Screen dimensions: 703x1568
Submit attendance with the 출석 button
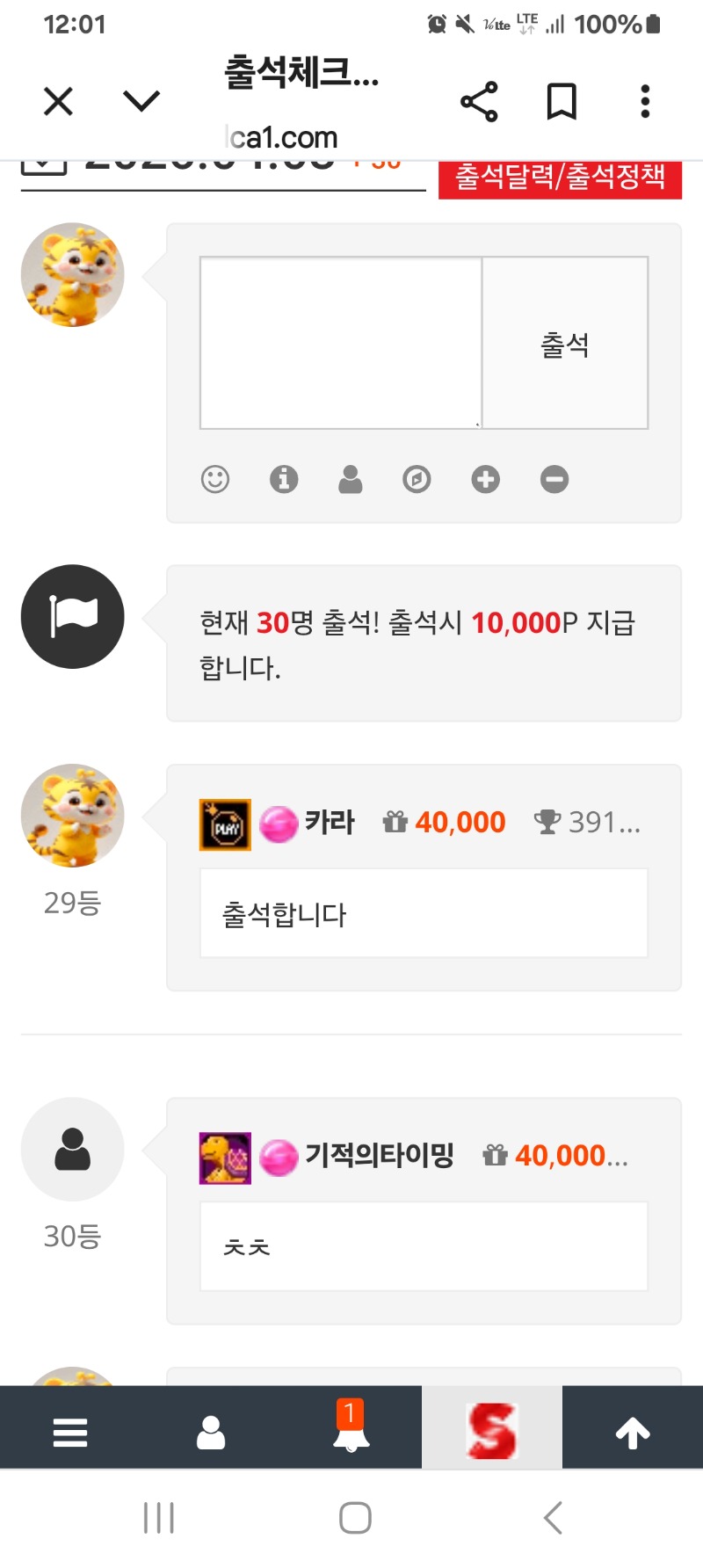point(565,343)
